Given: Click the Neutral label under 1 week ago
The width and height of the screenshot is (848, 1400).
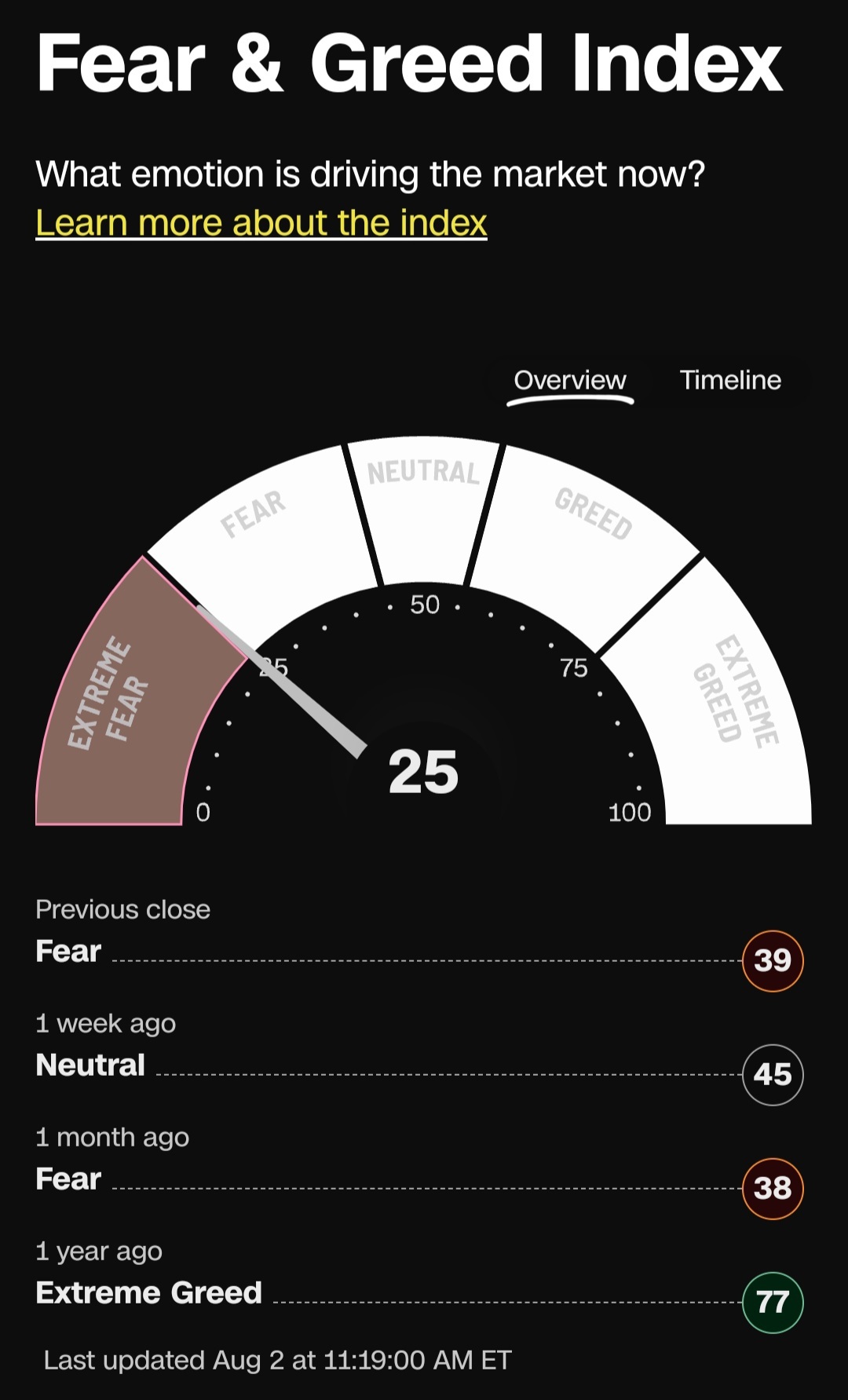Looking at the screenshot, I should pyautogui.click(x=90, y=1066).
